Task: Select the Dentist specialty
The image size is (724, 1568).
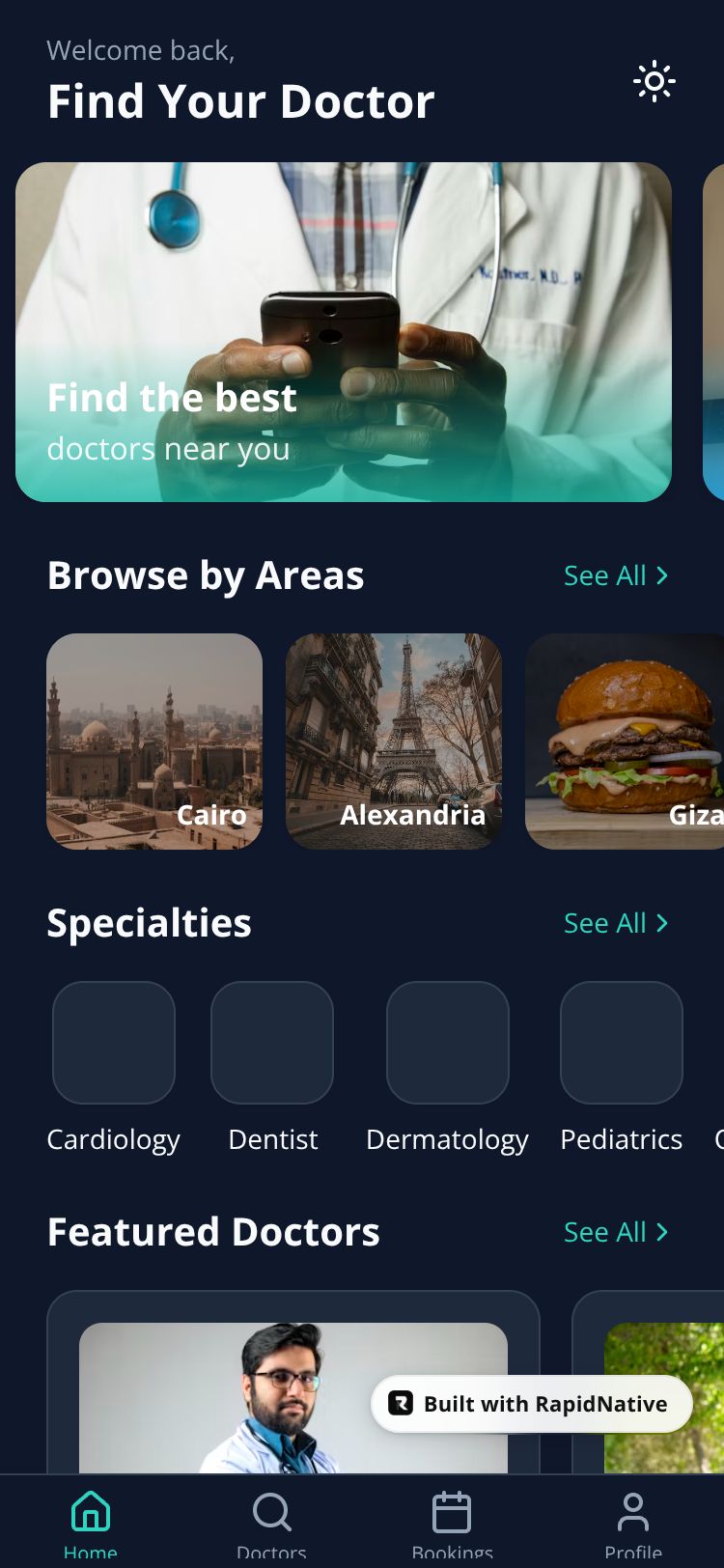Action: [x=272, y=1043]
